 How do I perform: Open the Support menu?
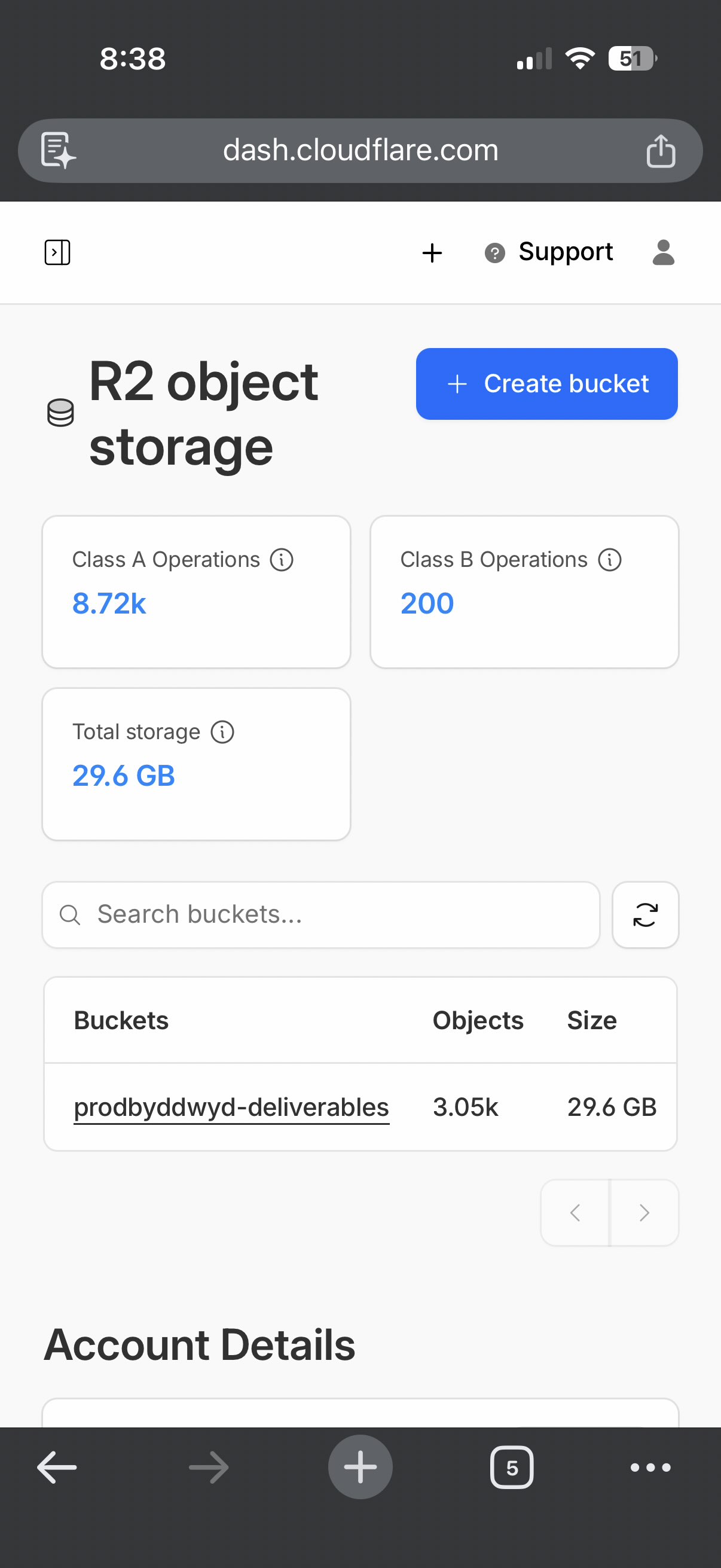coord(549,252)
